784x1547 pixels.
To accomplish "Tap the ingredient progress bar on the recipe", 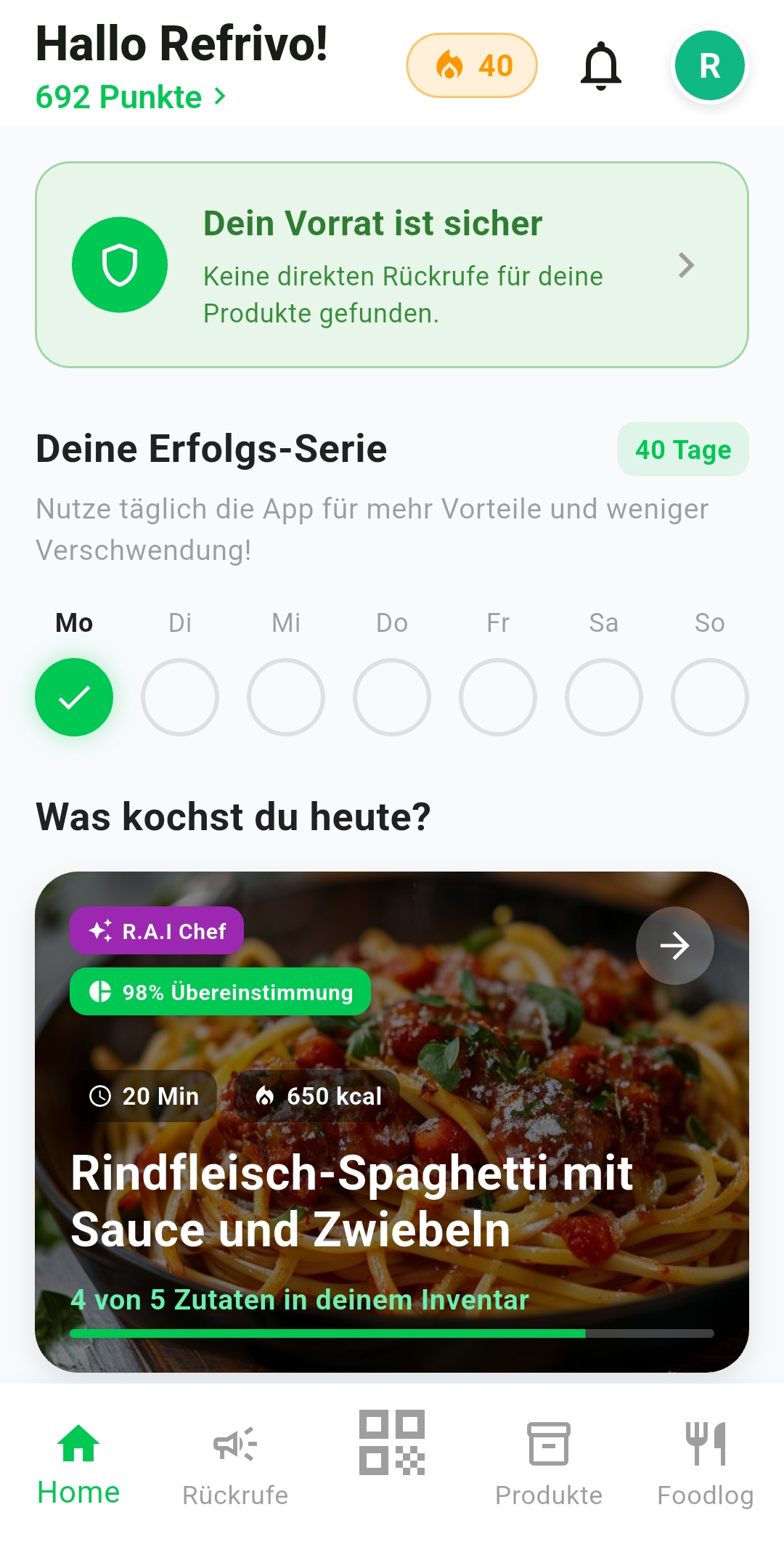I will click(x=392, y=1333).
